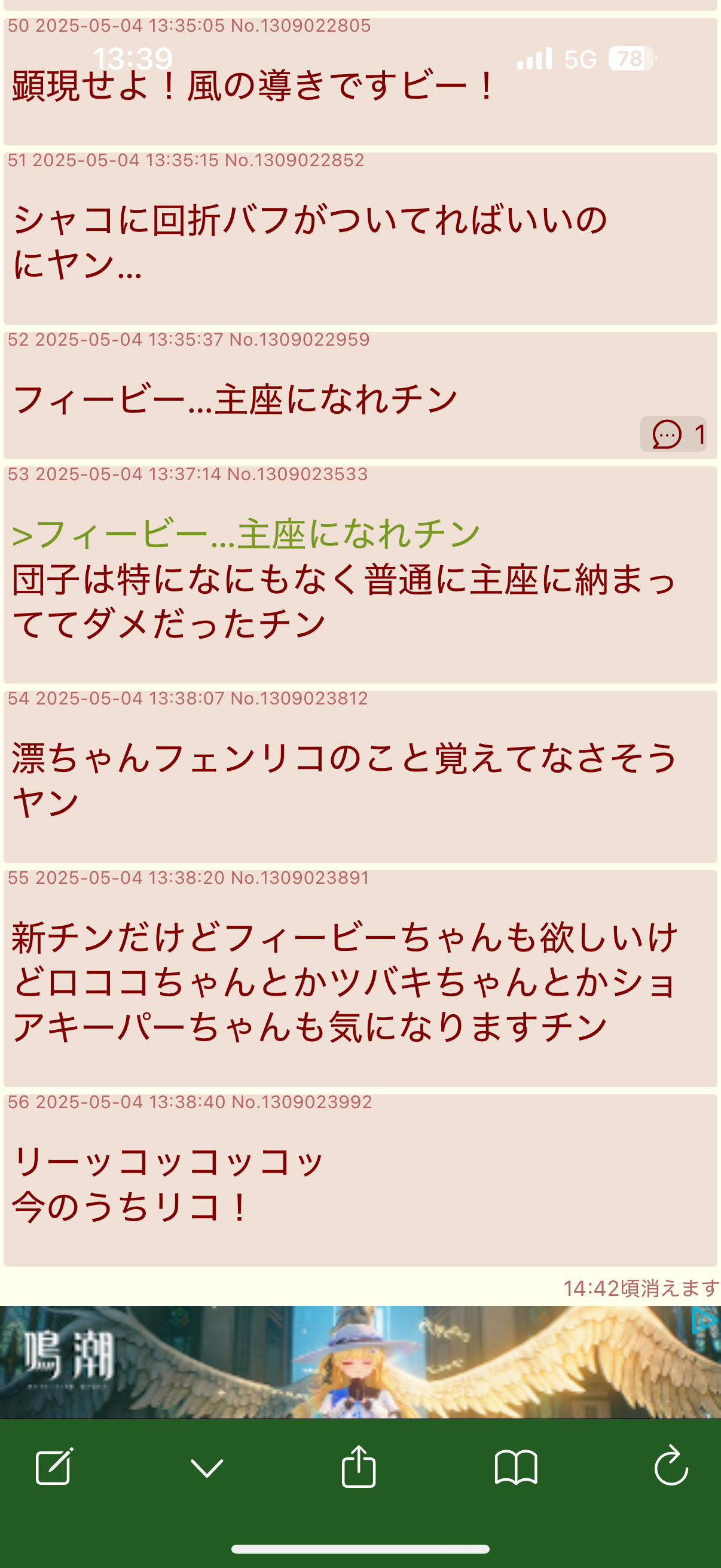Viewport: 721px width, 1568px height.
Task: Open the bookmarks book icon
Action: (x=516, y=1468)
